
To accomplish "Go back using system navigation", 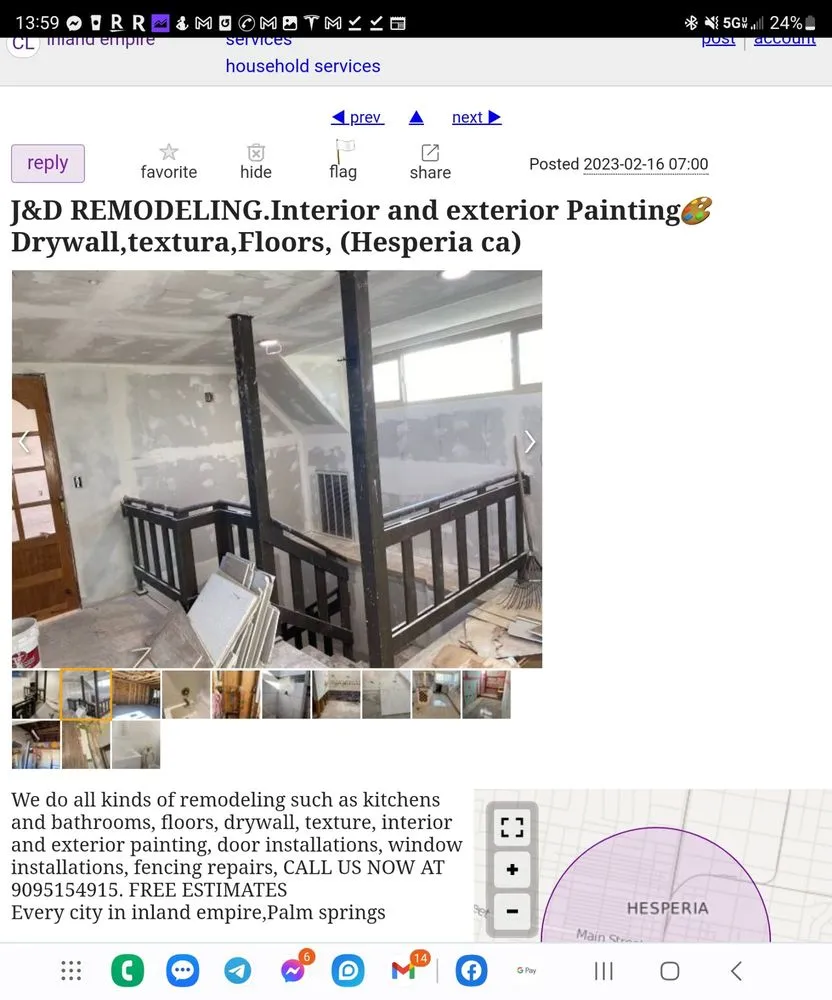I will [x=736, y=970].
